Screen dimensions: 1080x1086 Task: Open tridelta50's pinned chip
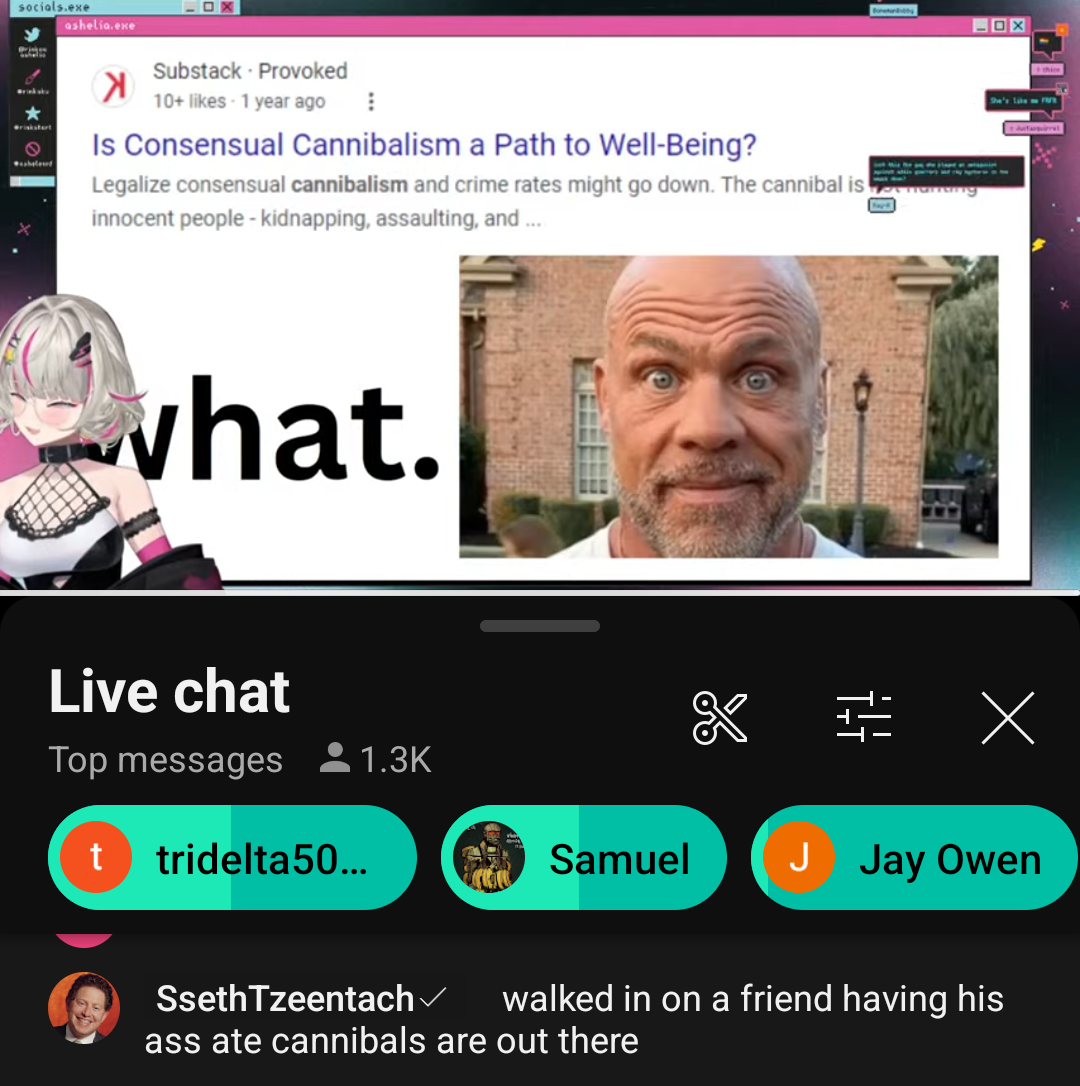point(232,858)
